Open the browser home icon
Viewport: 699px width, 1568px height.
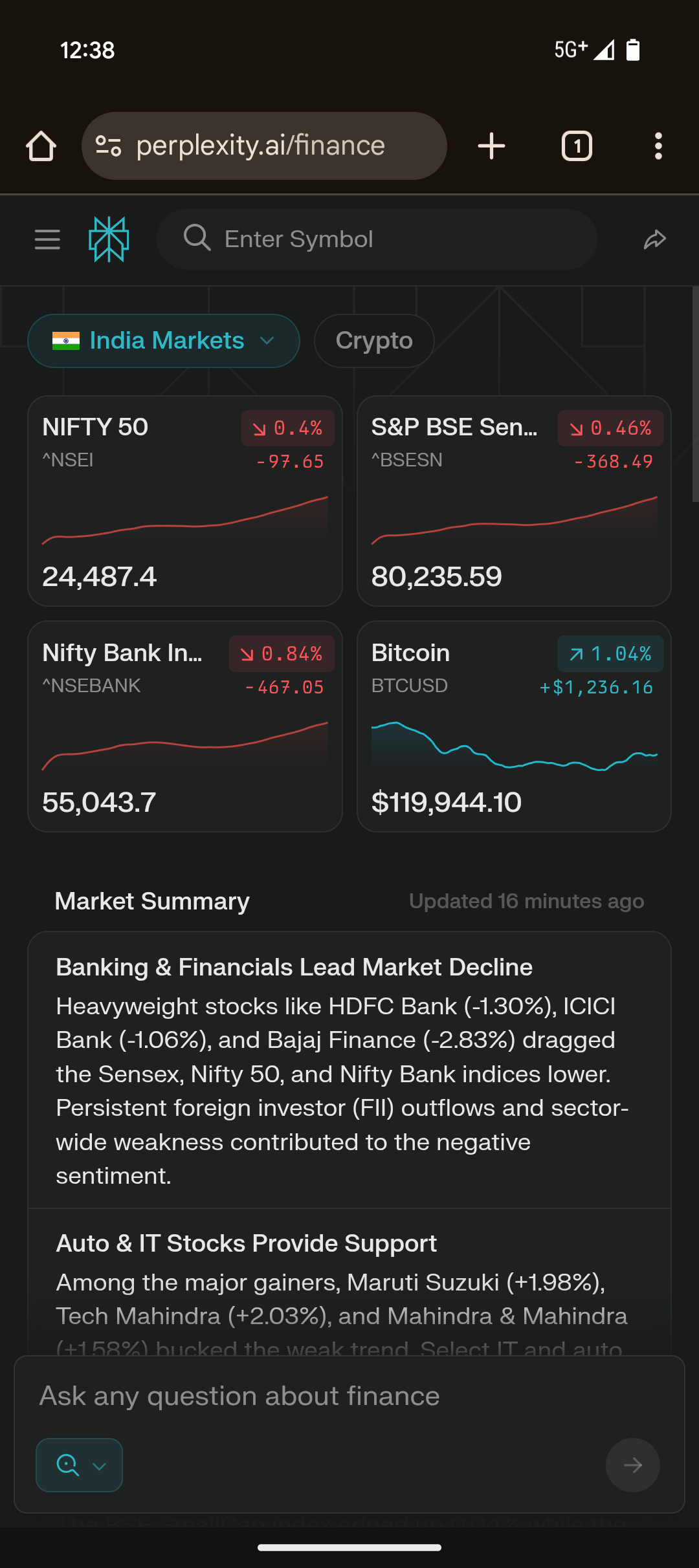41,145
